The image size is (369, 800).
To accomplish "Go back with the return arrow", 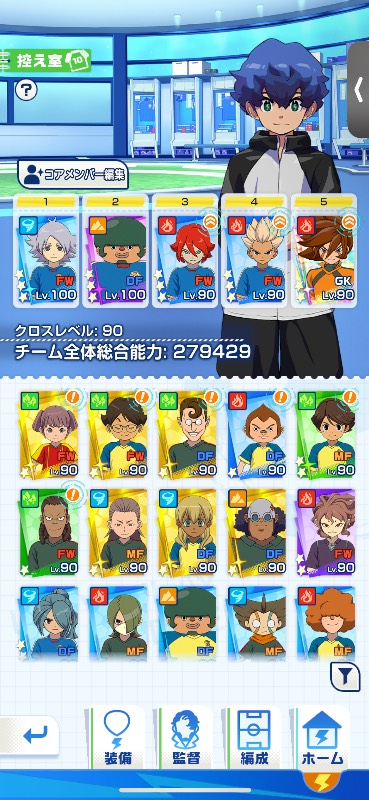I will click(32, 735).
